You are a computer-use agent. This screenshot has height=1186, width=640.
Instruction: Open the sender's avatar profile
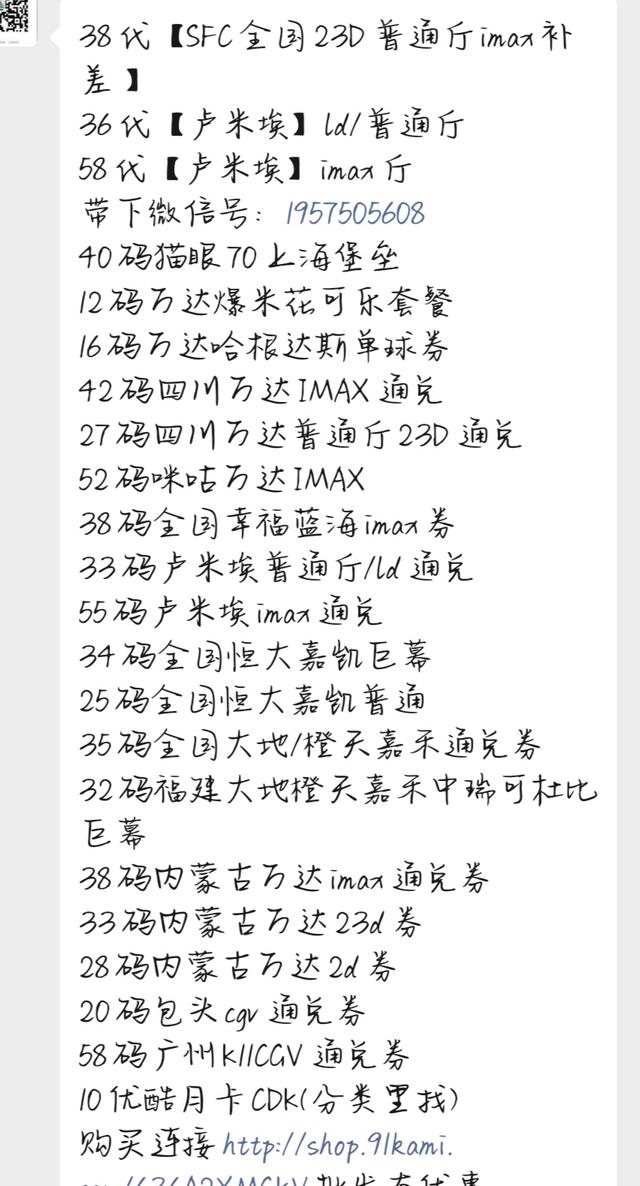14,14
